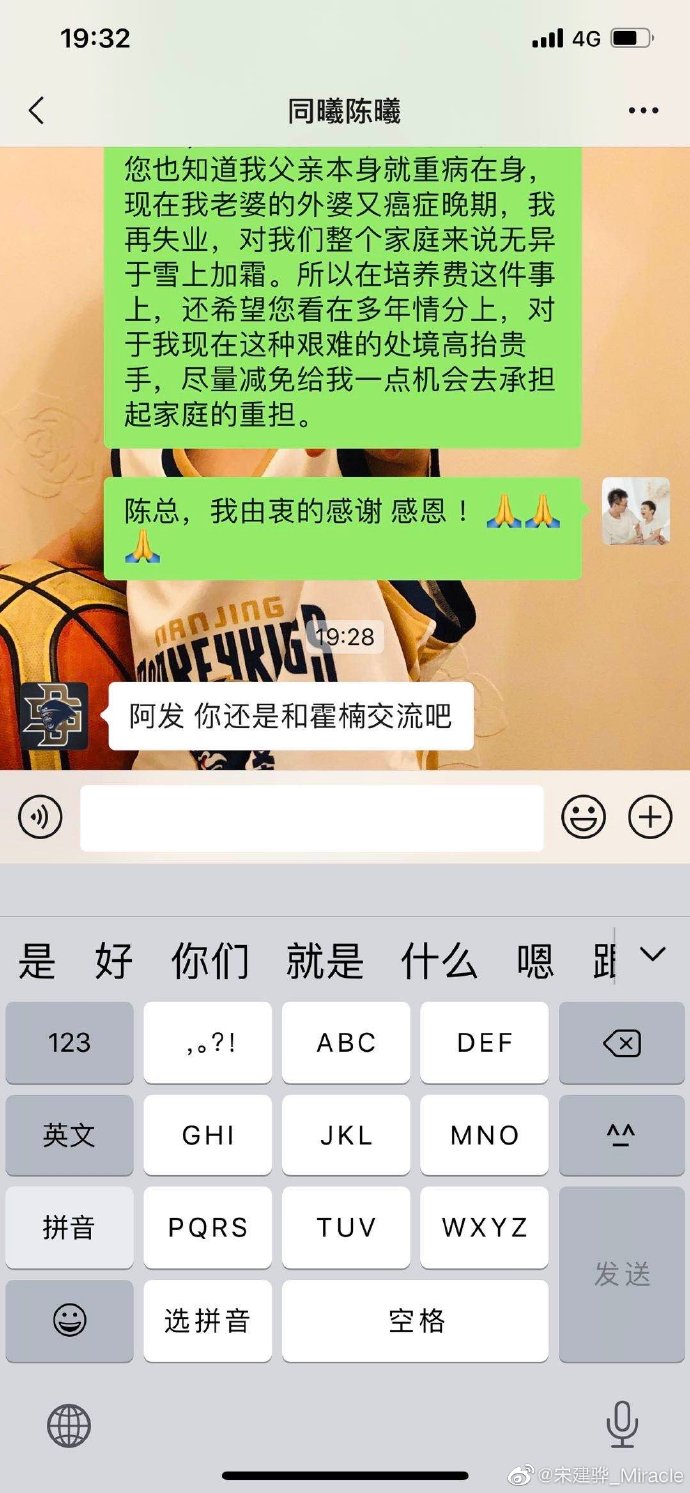Focus the message text field
The height and width of the screenshot is (1493, 690).
pyautogui.click(x=311, y=818)
